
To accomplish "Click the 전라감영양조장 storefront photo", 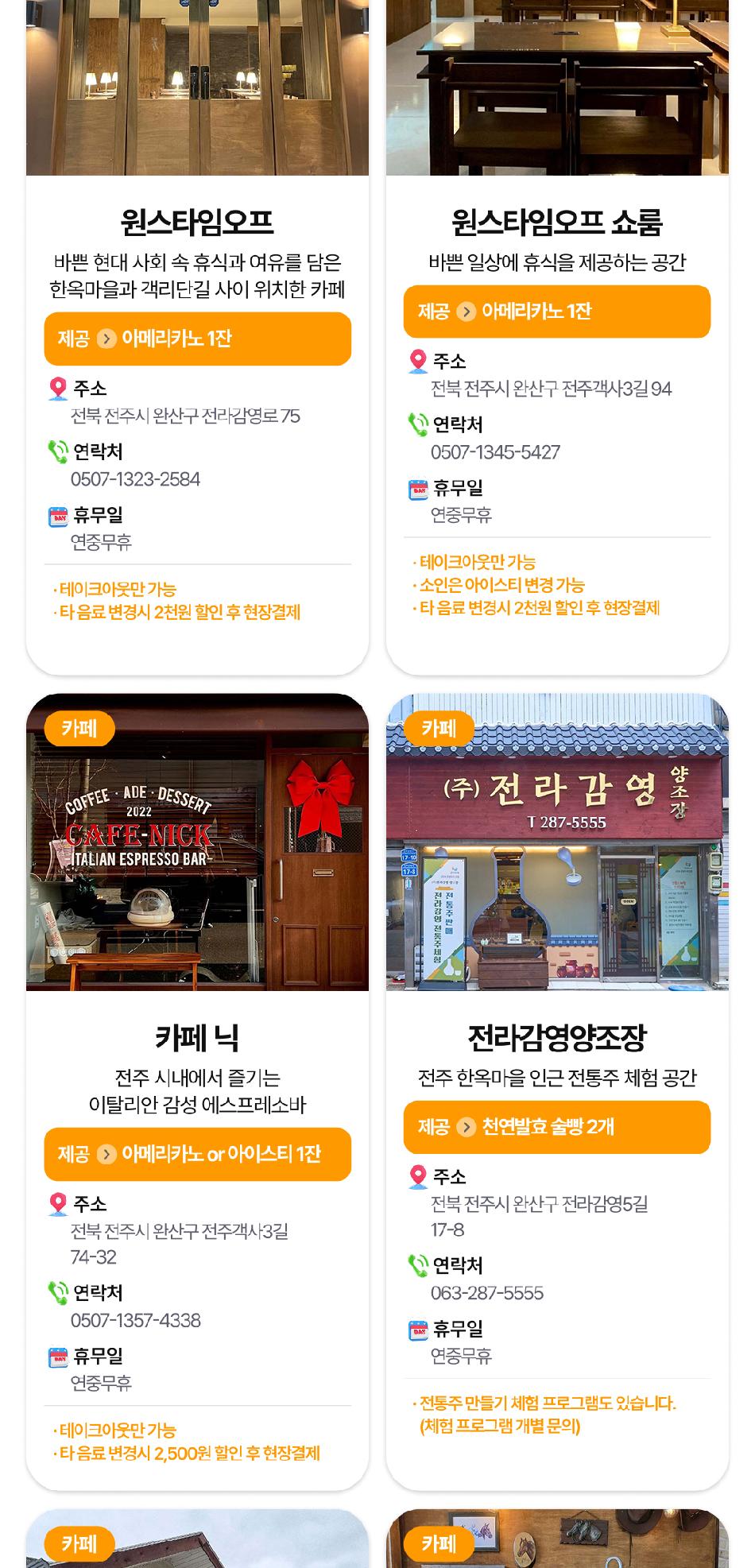I will coord(556,842).
